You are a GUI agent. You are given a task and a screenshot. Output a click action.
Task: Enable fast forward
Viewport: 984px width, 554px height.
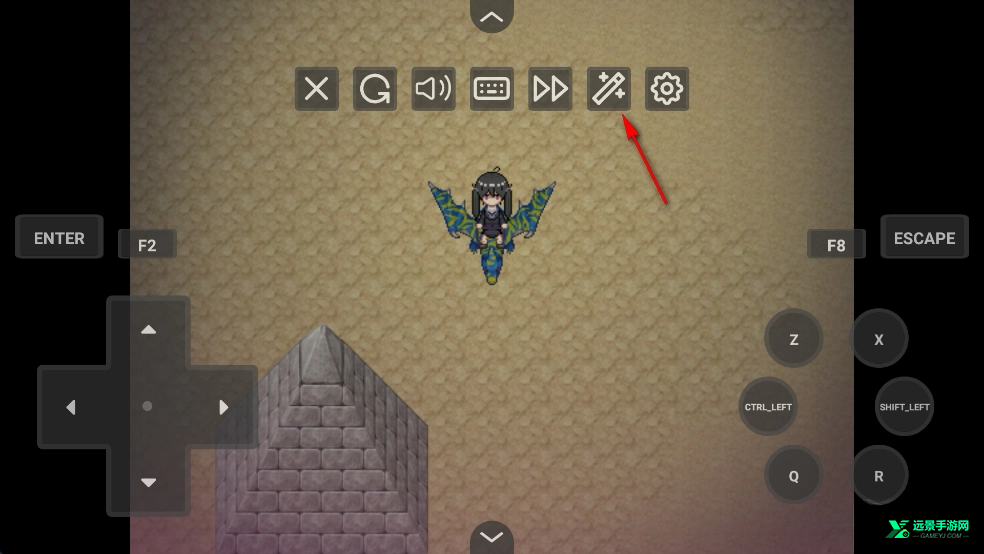pos(550,89)
